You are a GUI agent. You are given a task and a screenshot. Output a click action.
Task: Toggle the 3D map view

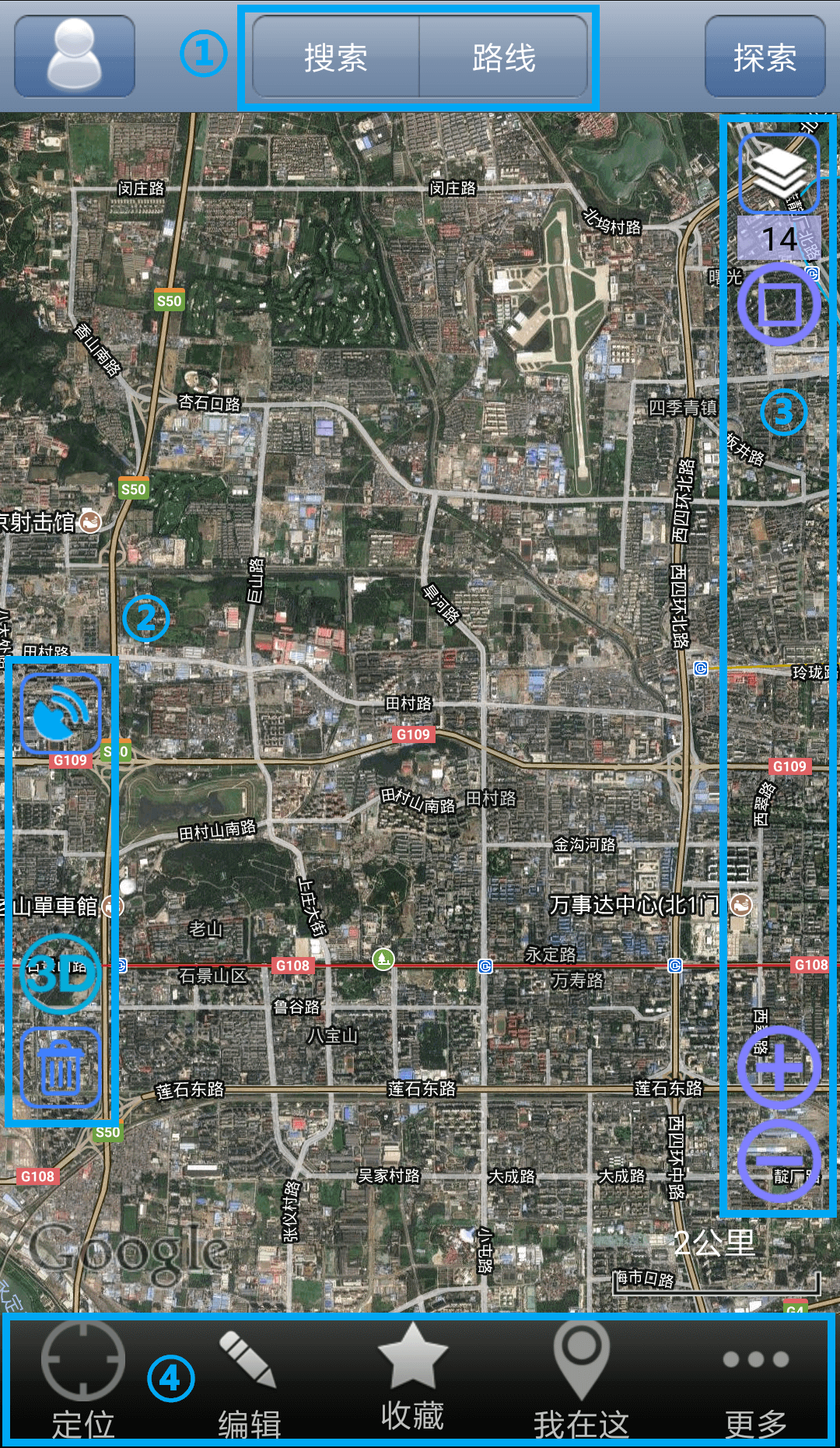point(61,973)
